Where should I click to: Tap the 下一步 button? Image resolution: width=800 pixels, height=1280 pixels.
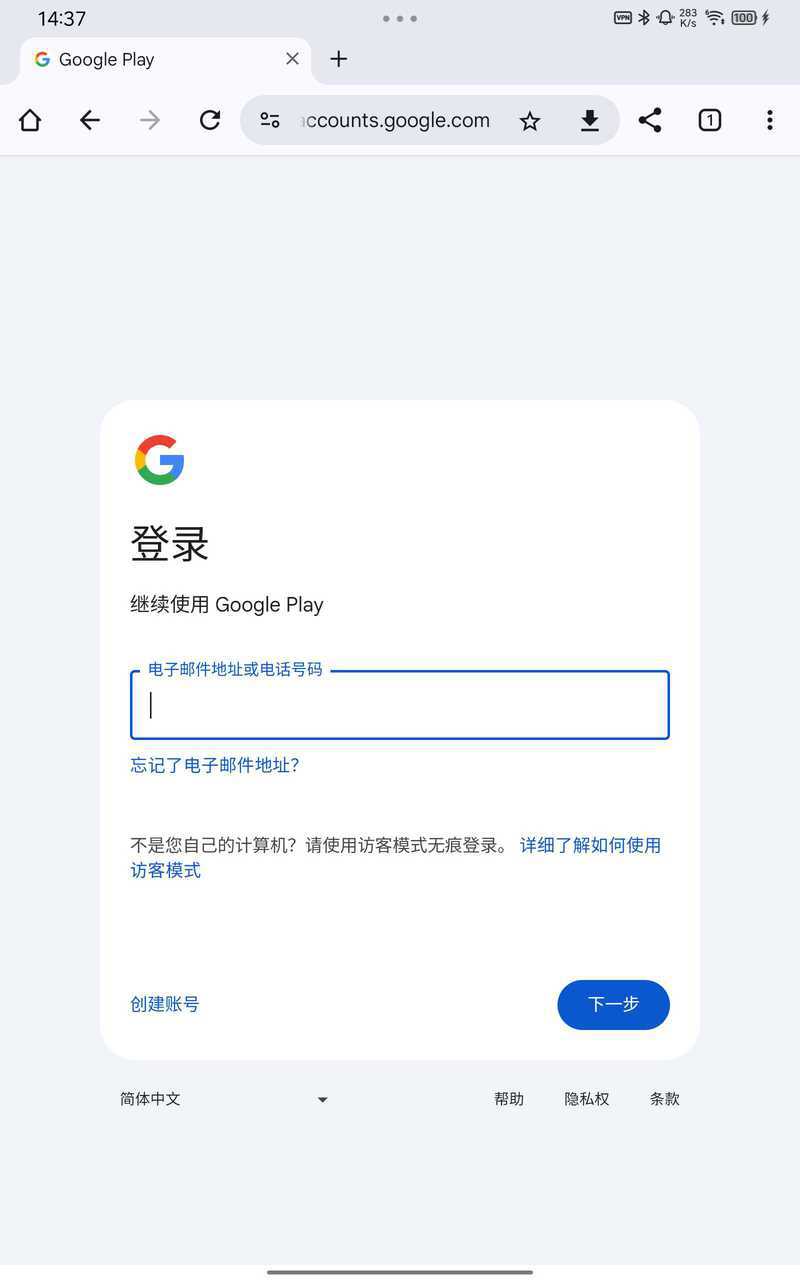pos(613,1004)
